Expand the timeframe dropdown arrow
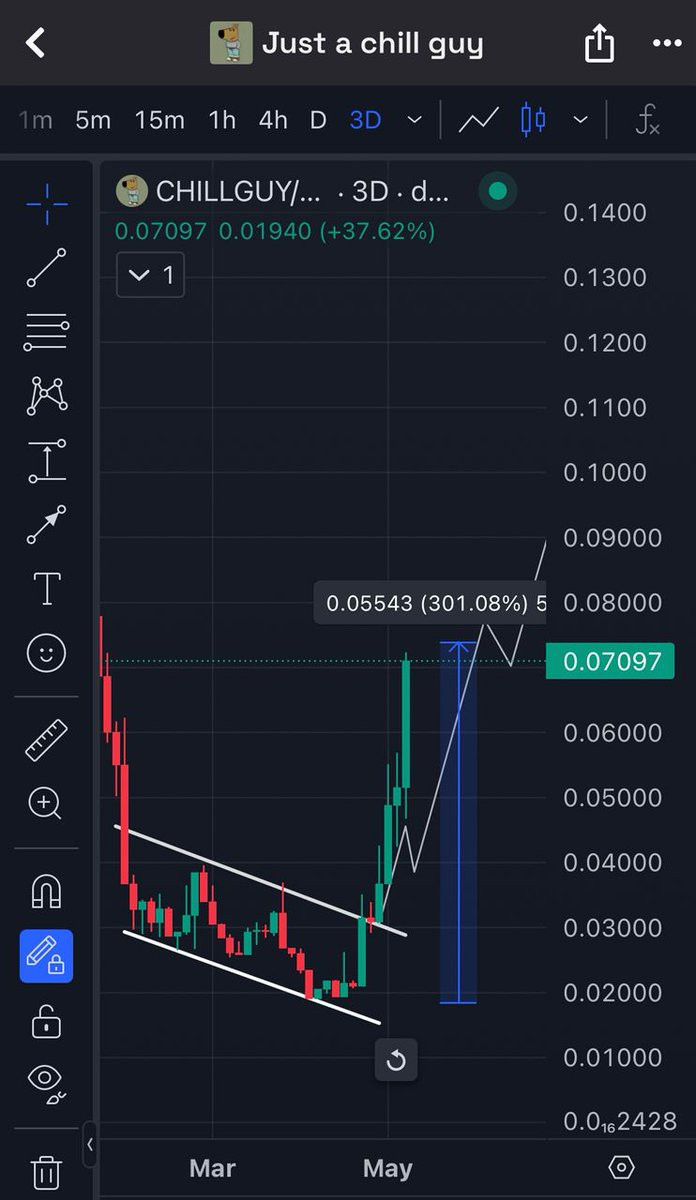 (x=414, y=121)
